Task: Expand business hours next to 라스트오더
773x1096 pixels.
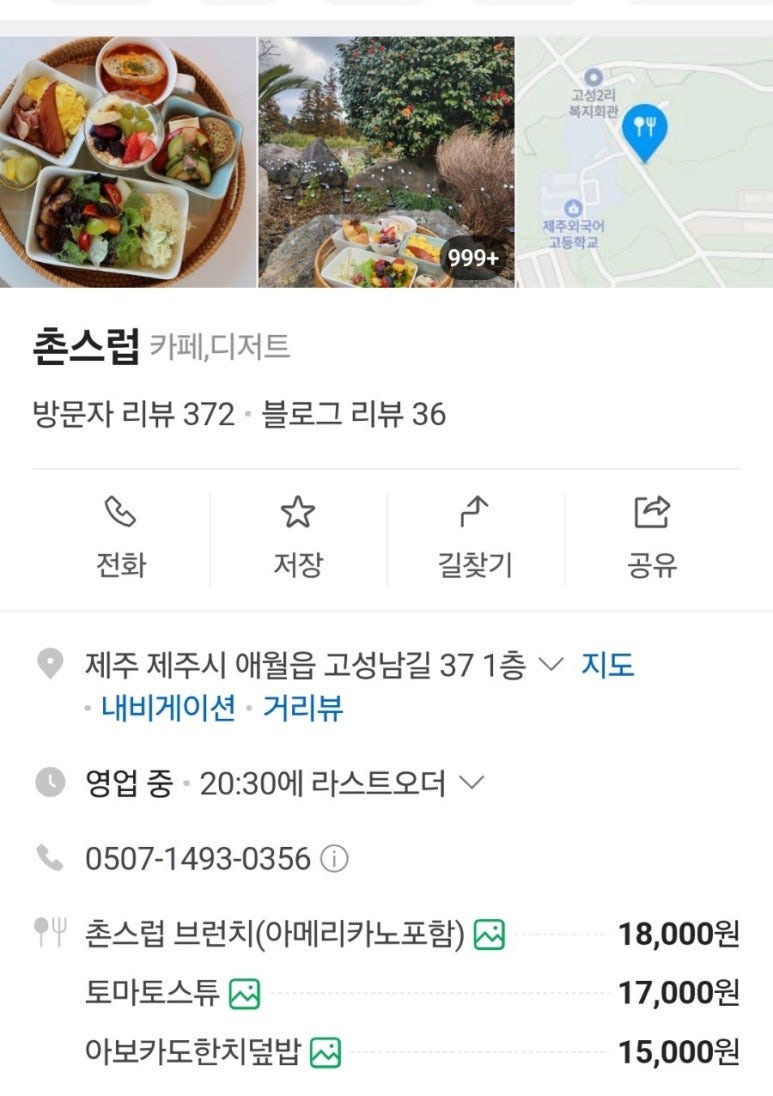Action: click(x=470, y=783)
